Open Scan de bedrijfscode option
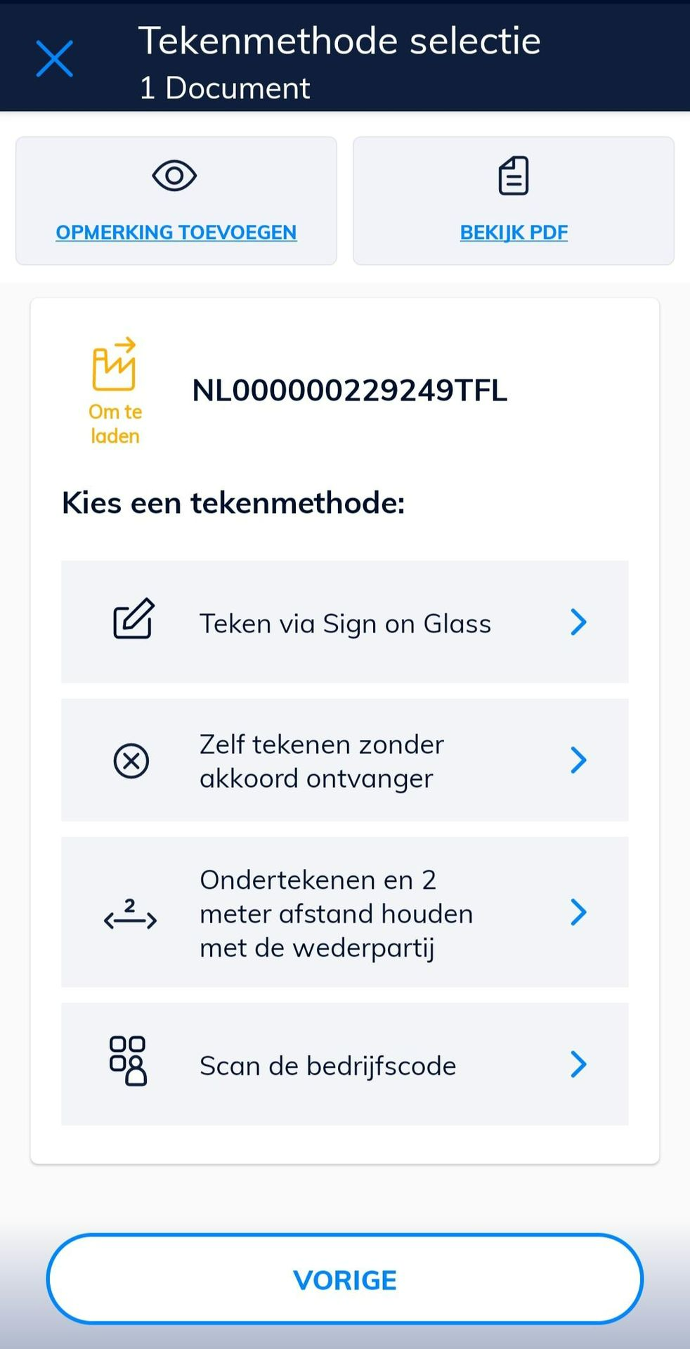This screenshot has width=690, height=1349. click(345, 1064)
